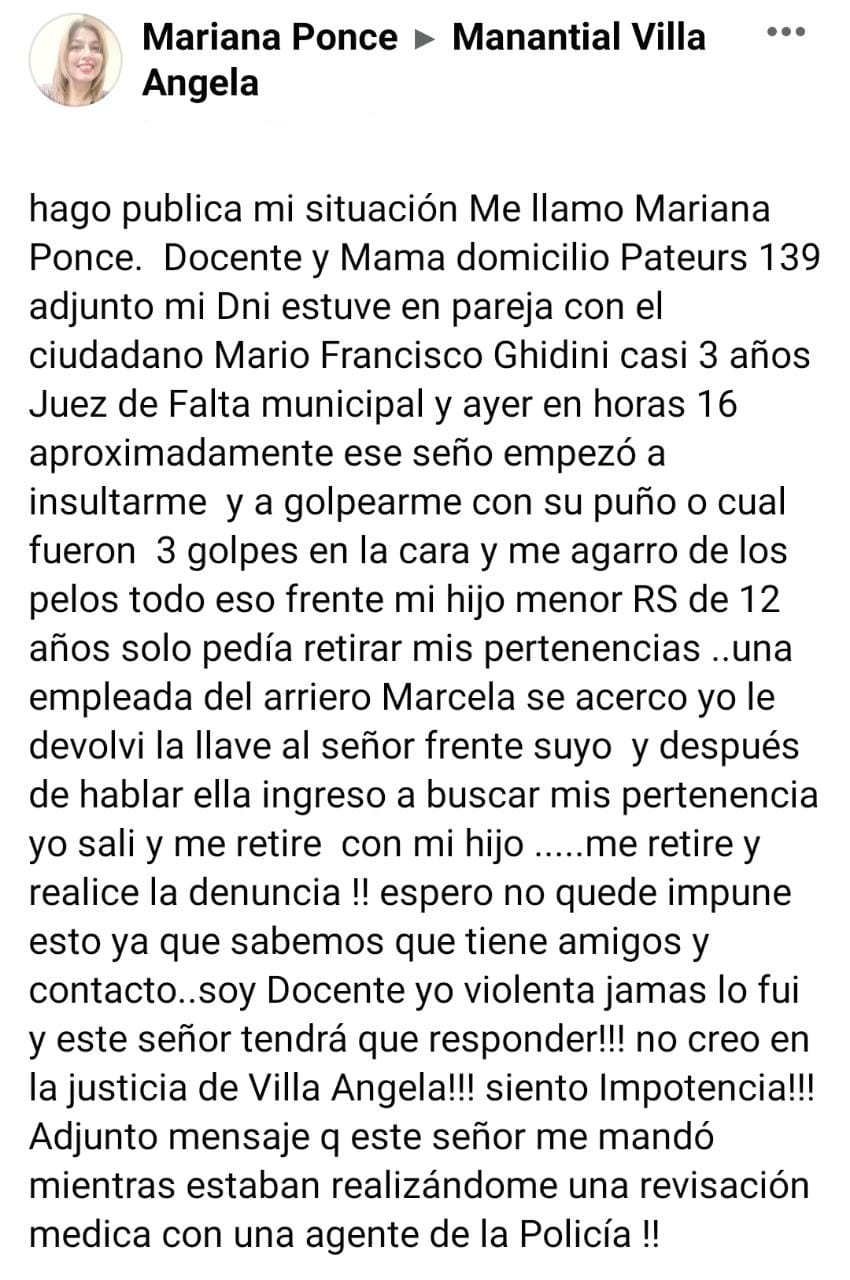Open the post's three-dot options menu
Image resolution: width=850 pixels, height=1280 pixels.
click(x=785, y=33)
